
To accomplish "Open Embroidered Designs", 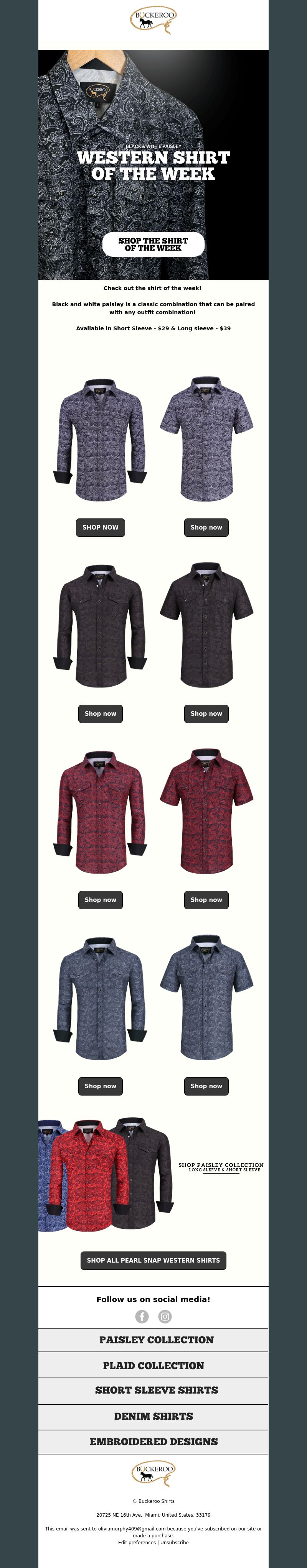I will coord(153,1442).
